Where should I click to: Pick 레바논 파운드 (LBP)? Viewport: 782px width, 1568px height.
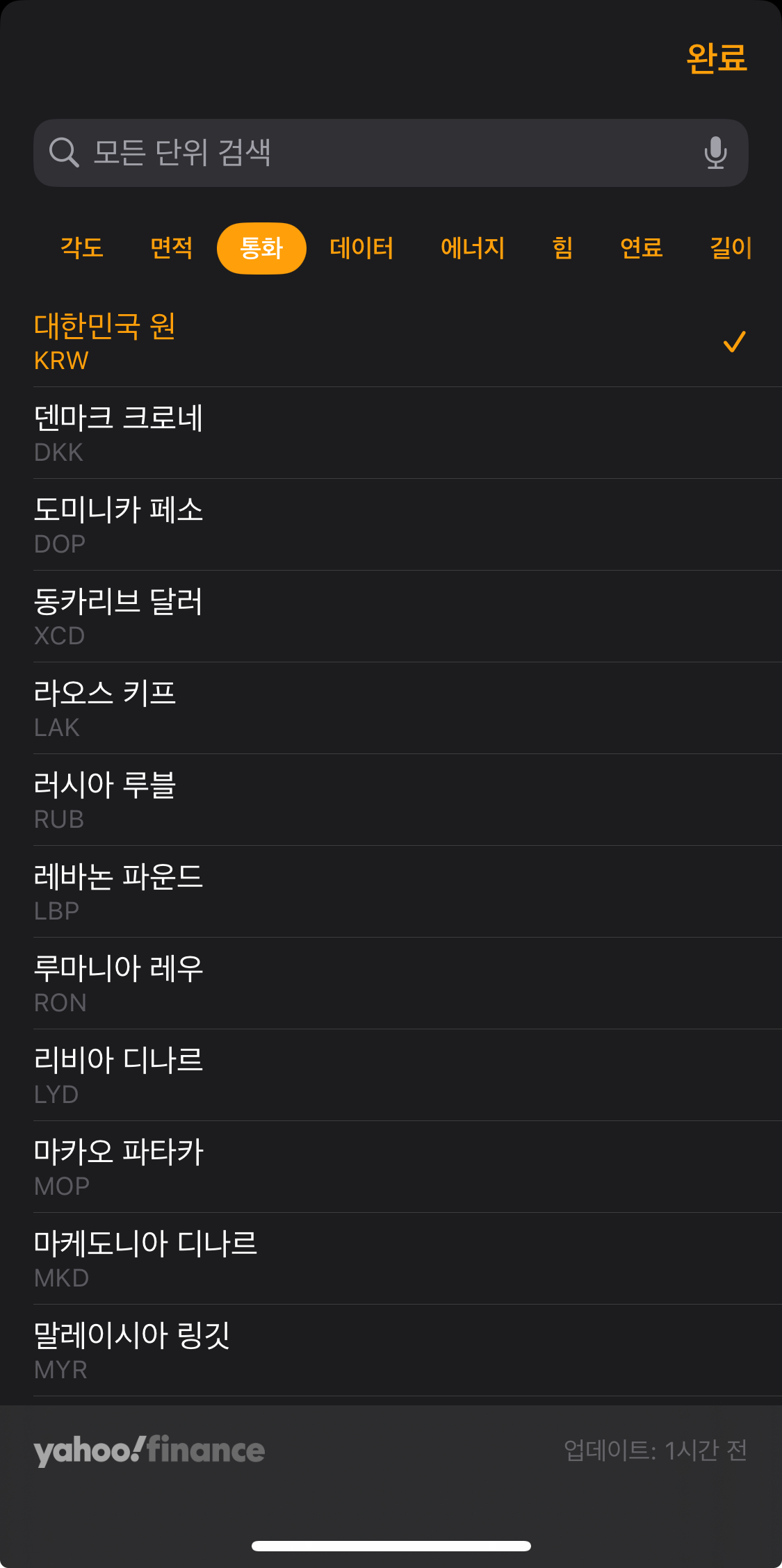(389, 892)
